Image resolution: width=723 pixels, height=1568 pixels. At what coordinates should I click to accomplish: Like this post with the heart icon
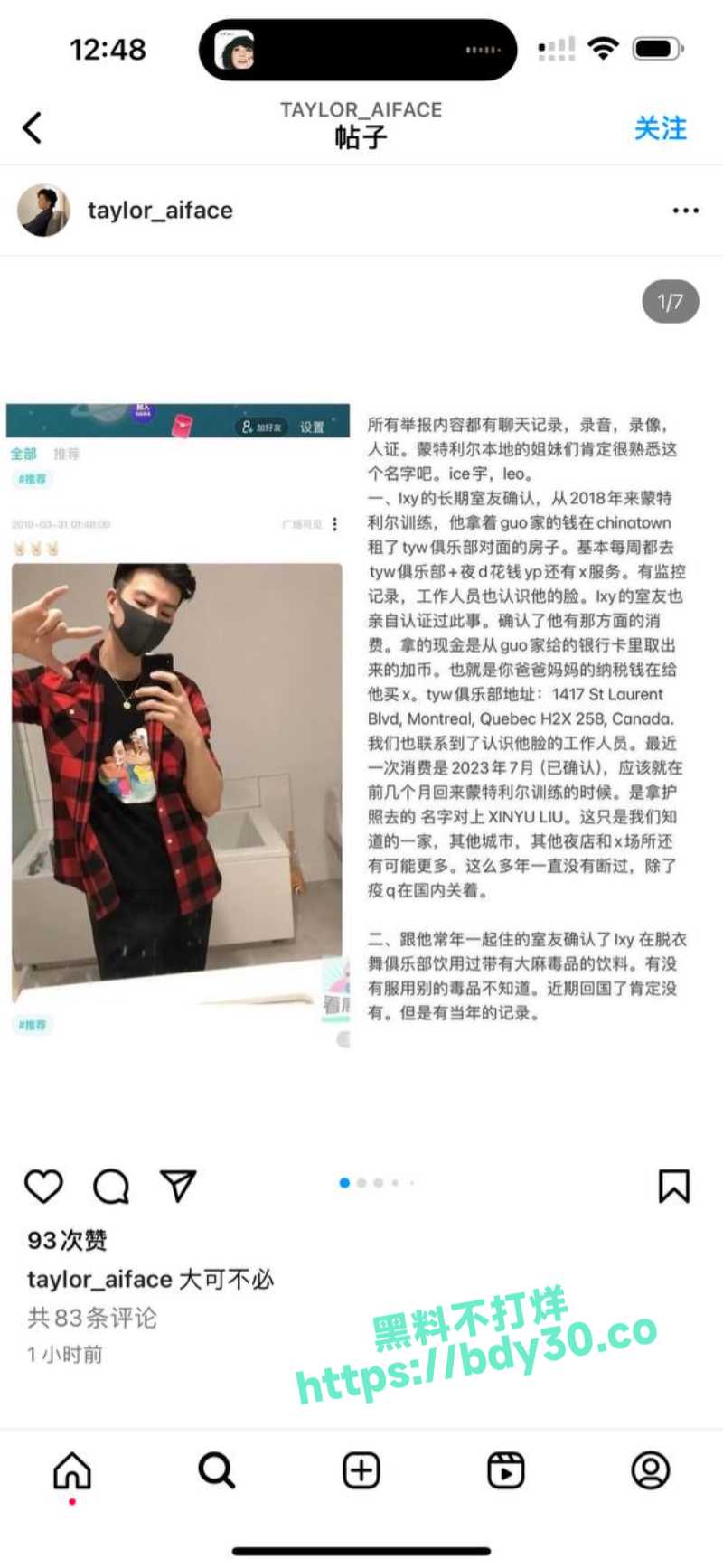point(43,1186)
